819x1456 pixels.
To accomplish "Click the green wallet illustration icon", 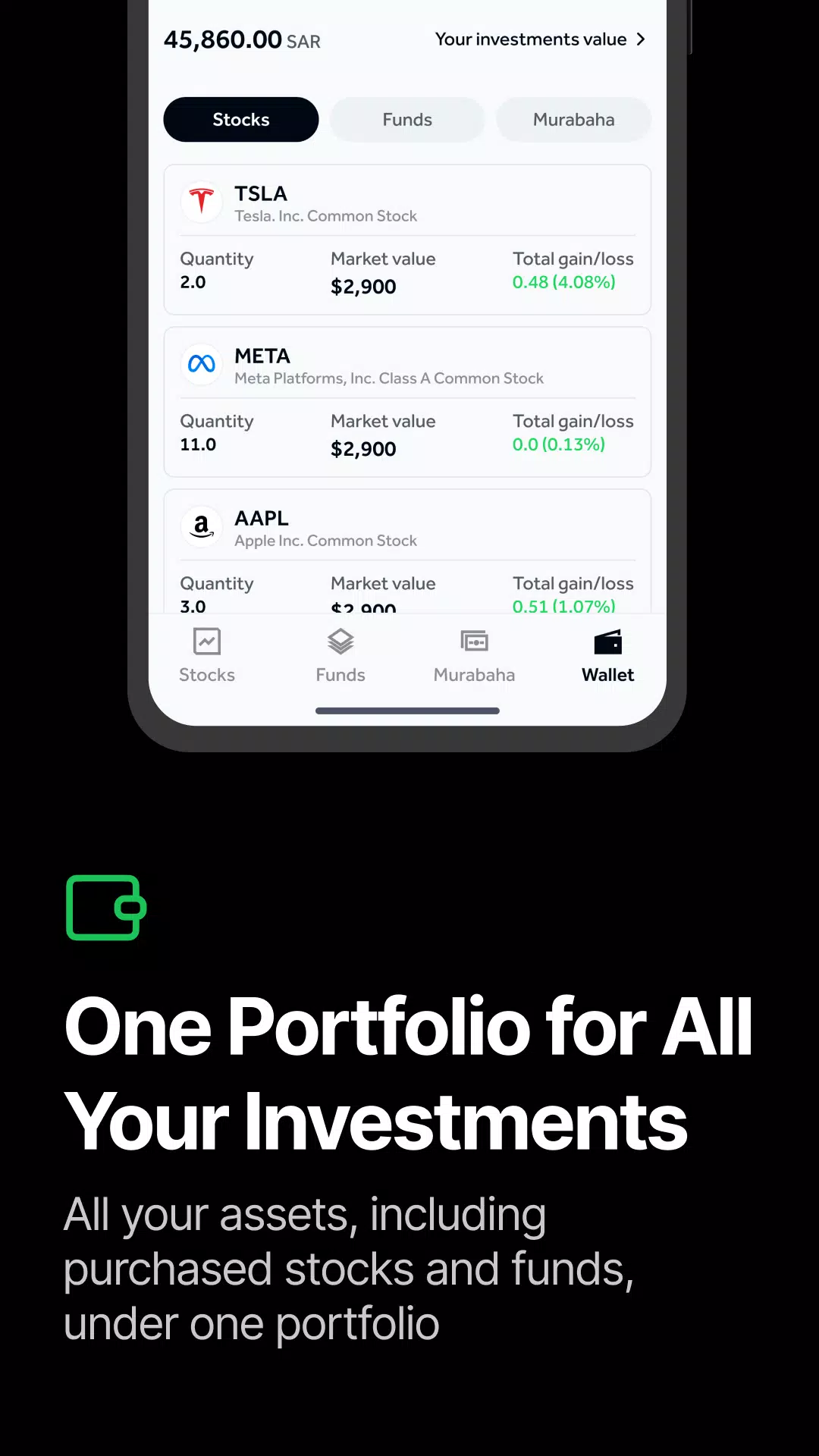I will click(x=105, y=908).
